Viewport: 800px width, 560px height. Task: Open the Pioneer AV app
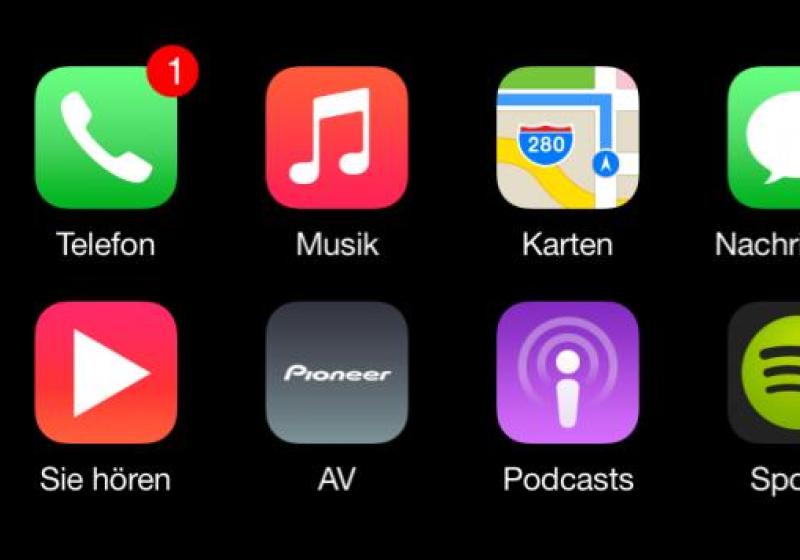tap(337, 373)
